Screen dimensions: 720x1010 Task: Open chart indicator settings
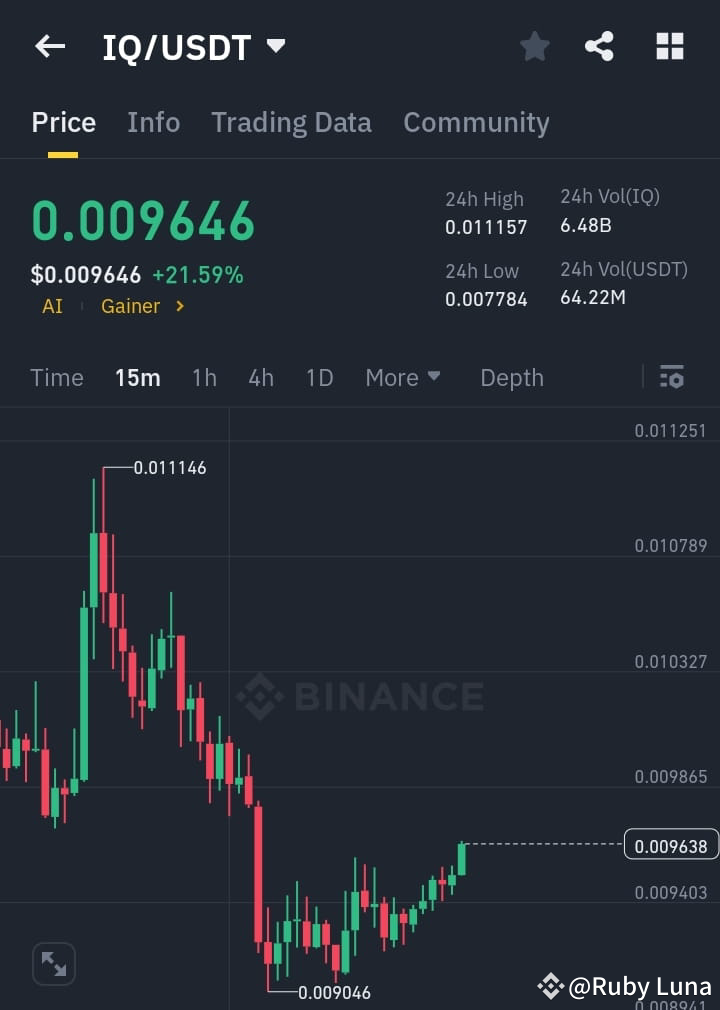[672, 378]
